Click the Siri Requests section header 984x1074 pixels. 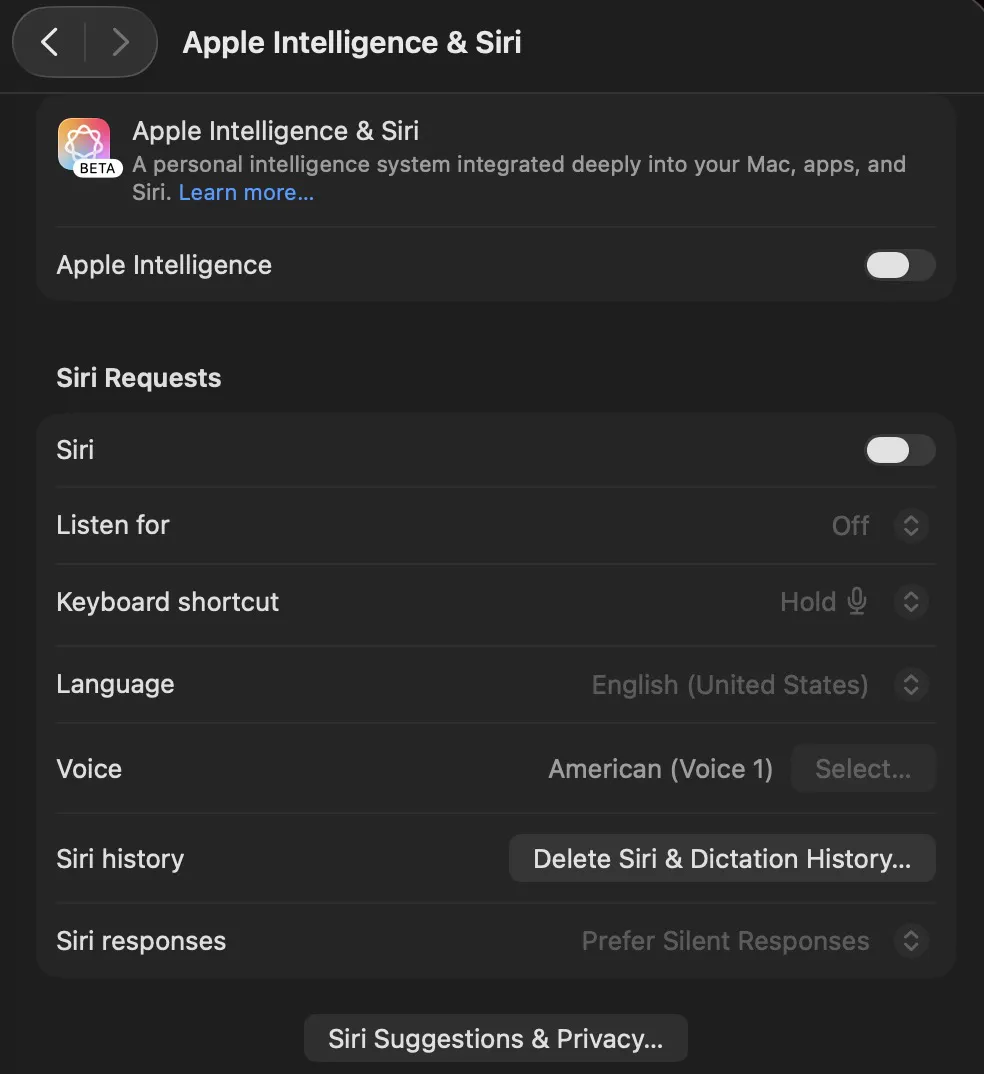(x=138, y=377)
